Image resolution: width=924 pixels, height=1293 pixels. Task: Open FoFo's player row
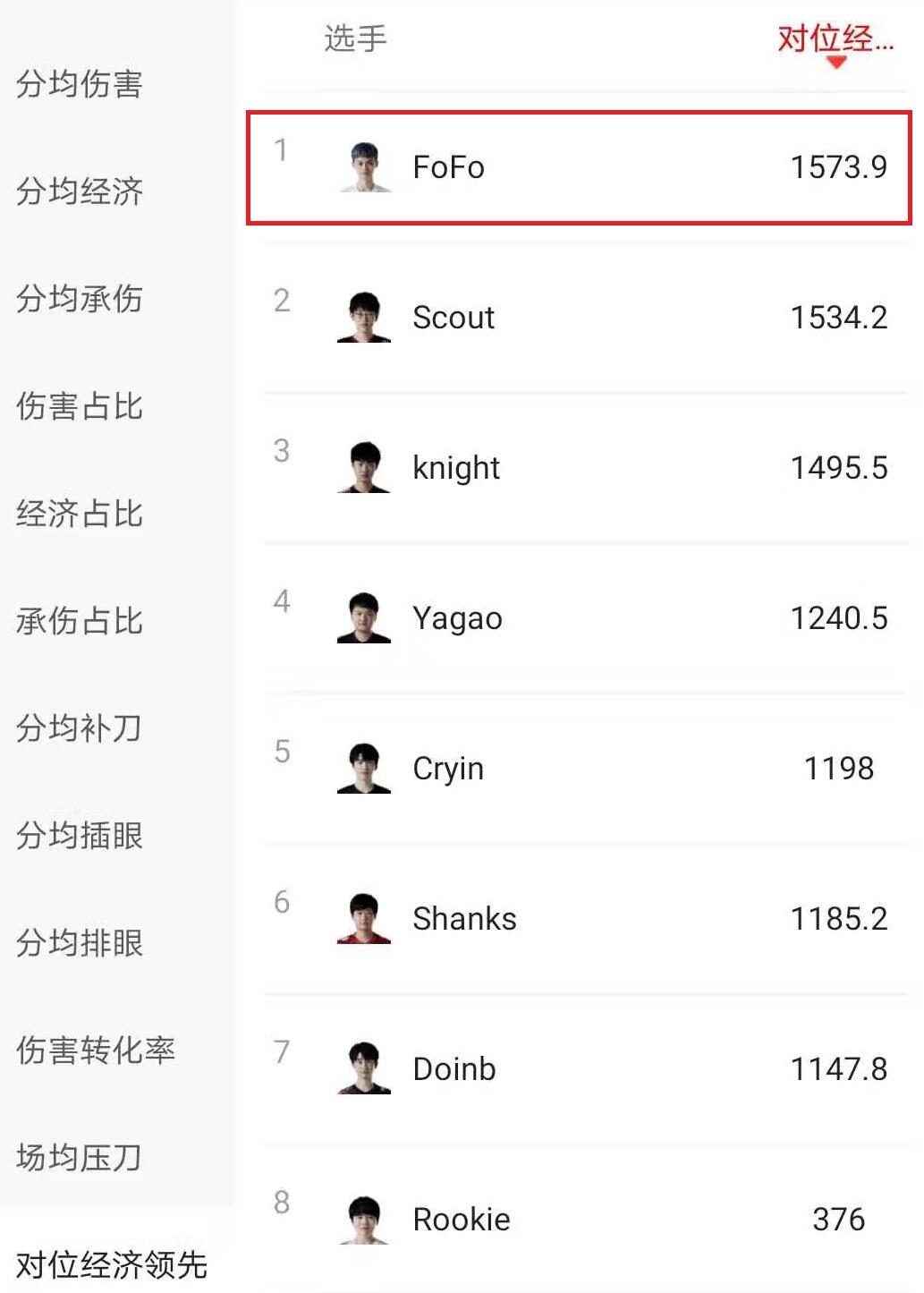579,167
